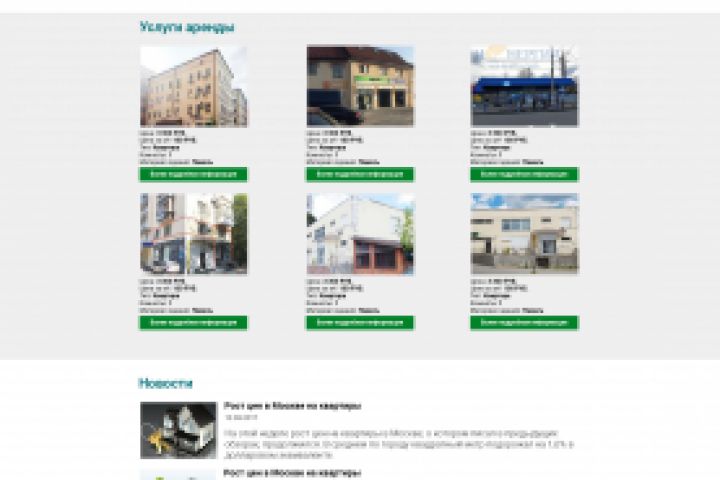Open the blue-canopy storefront photo
720x480 pixels.
[x=524, y=86]
